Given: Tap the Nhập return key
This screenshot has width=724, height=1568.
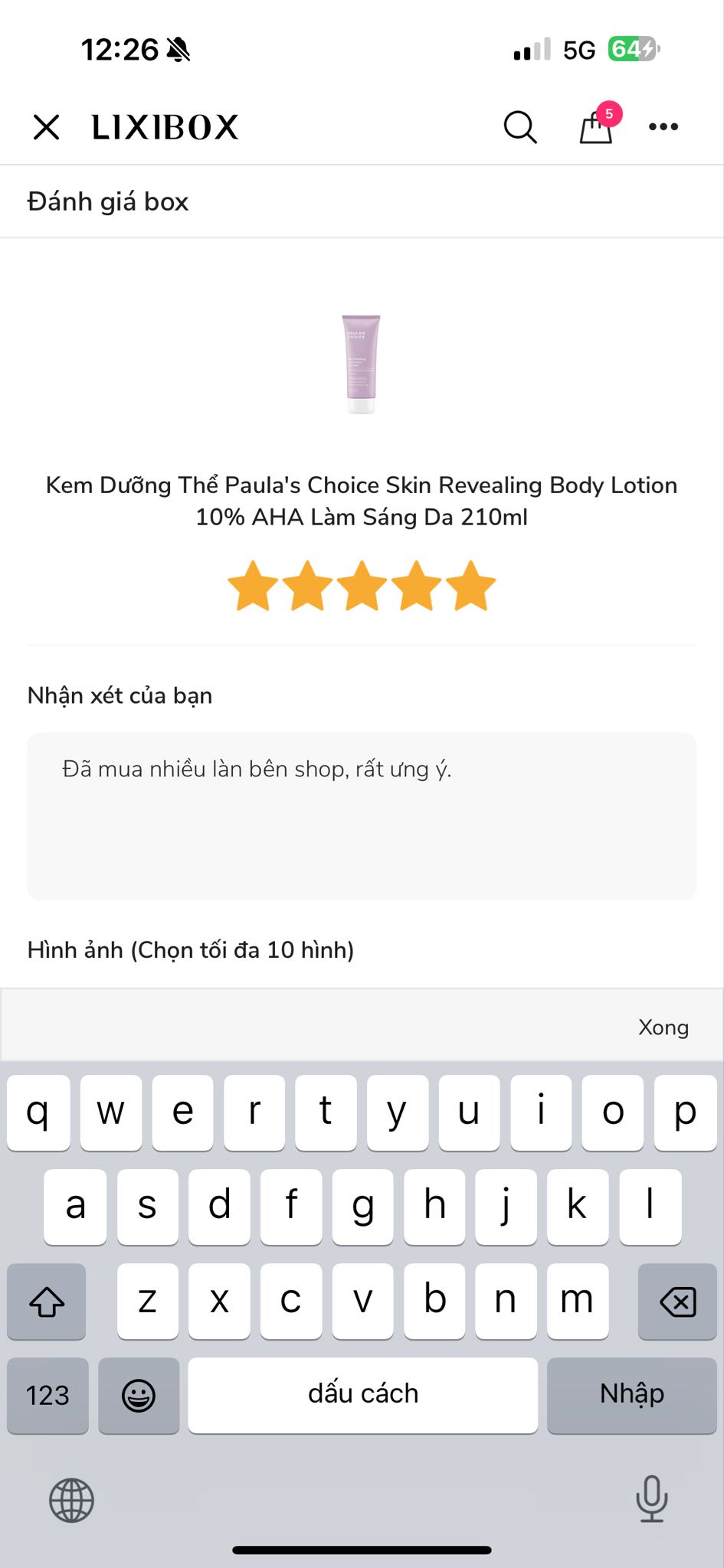Looking at the screenshot, I should coord(632,1395).
